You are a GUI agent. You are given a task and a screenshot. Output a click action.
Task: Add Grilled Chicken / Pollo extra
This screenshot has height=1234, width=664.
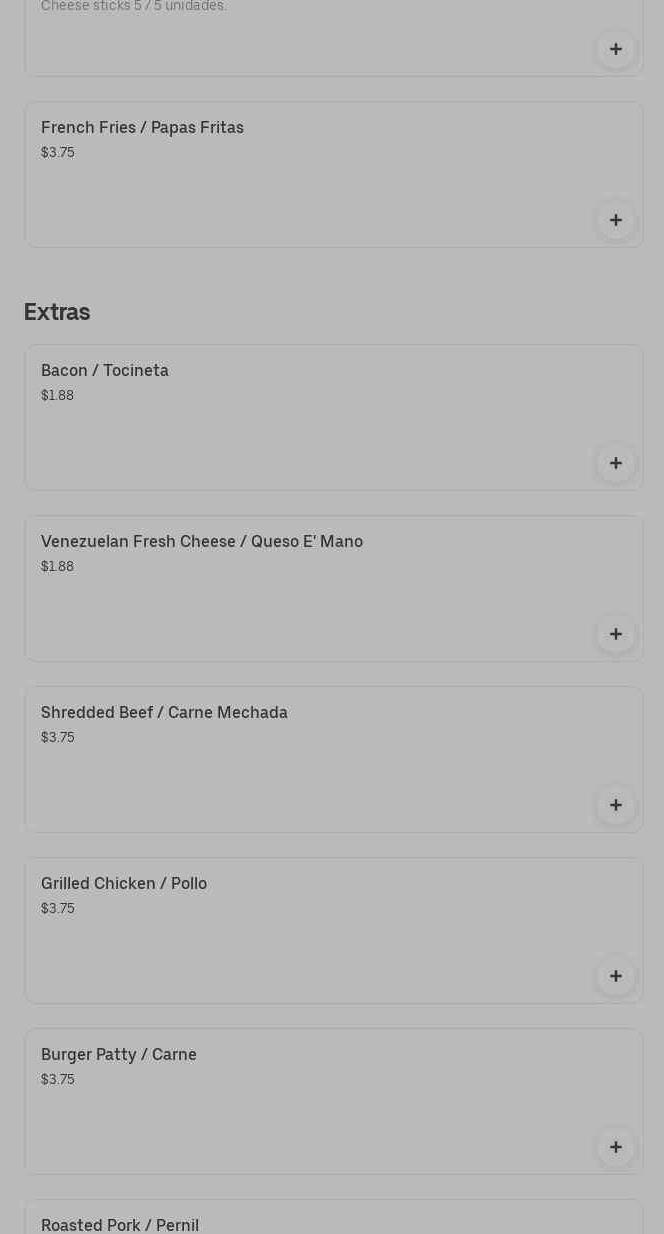pos(616,976)
